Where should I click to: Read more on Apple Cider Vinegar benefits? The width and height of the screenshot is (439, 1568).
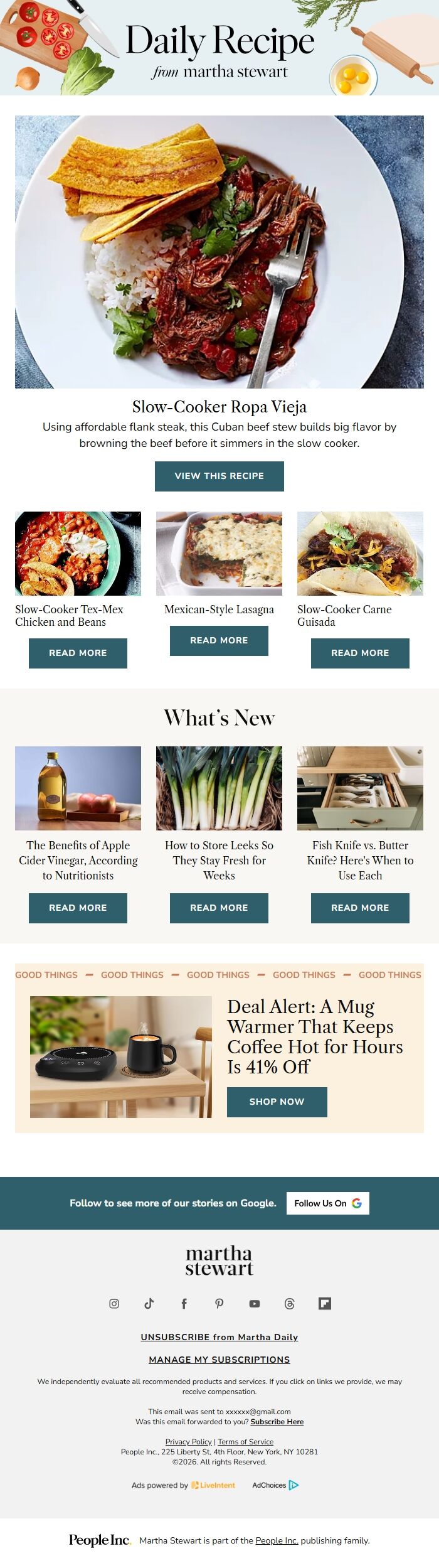tap(78, 908)
